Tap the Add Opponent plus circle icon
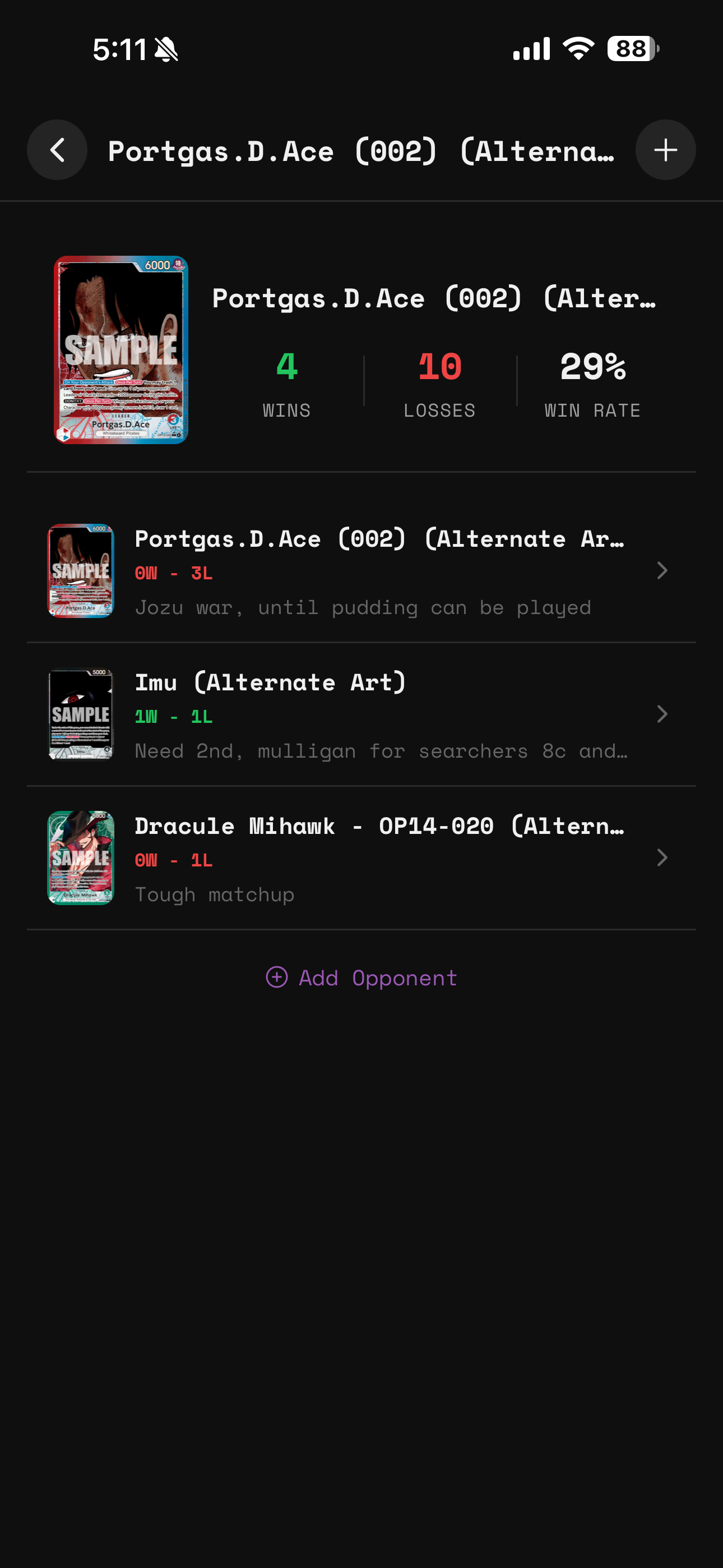Viewport: 723px width, 1568px height. tap(277, 977)
